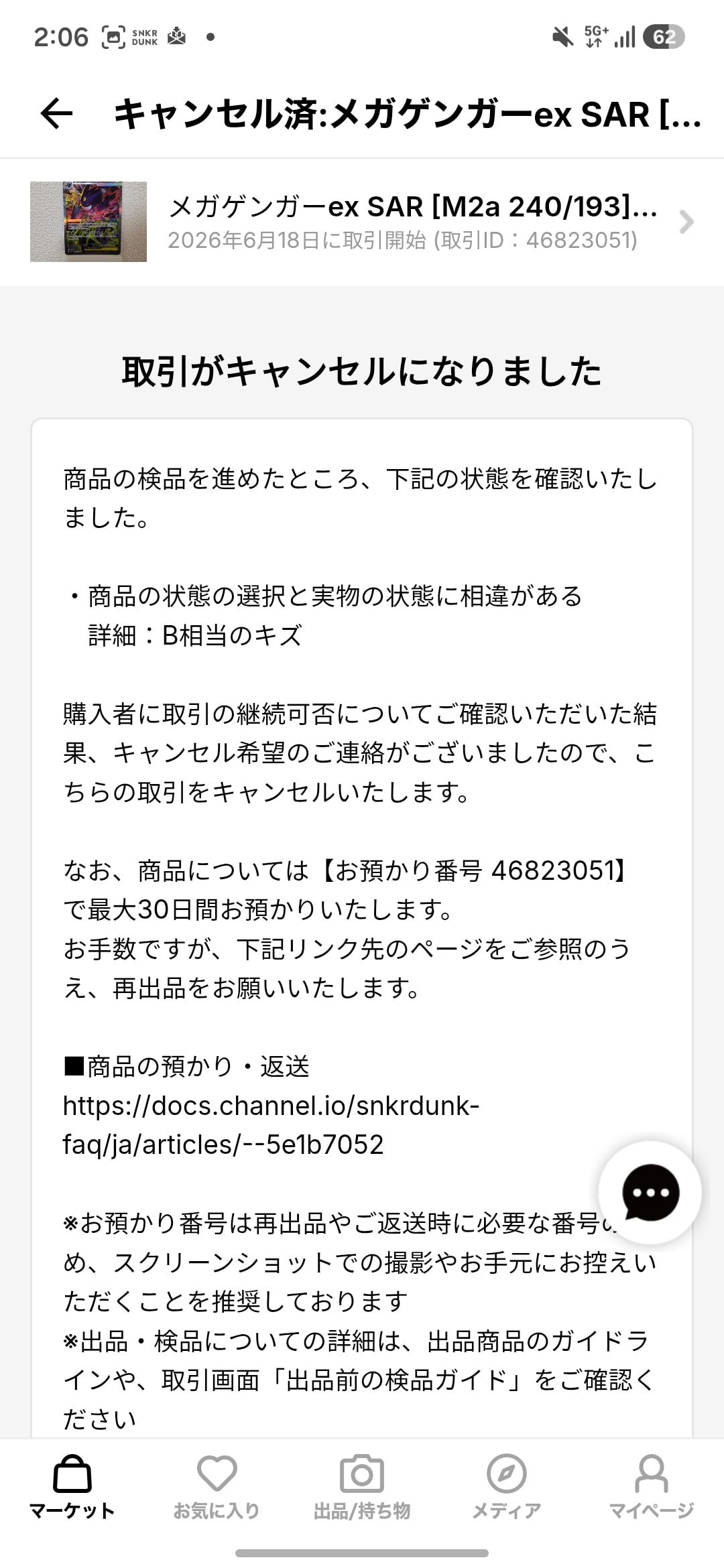This screenshot has height=1568, width=724.
Task: Switch to the マーケット tab
Action: tap(72, 1488)
